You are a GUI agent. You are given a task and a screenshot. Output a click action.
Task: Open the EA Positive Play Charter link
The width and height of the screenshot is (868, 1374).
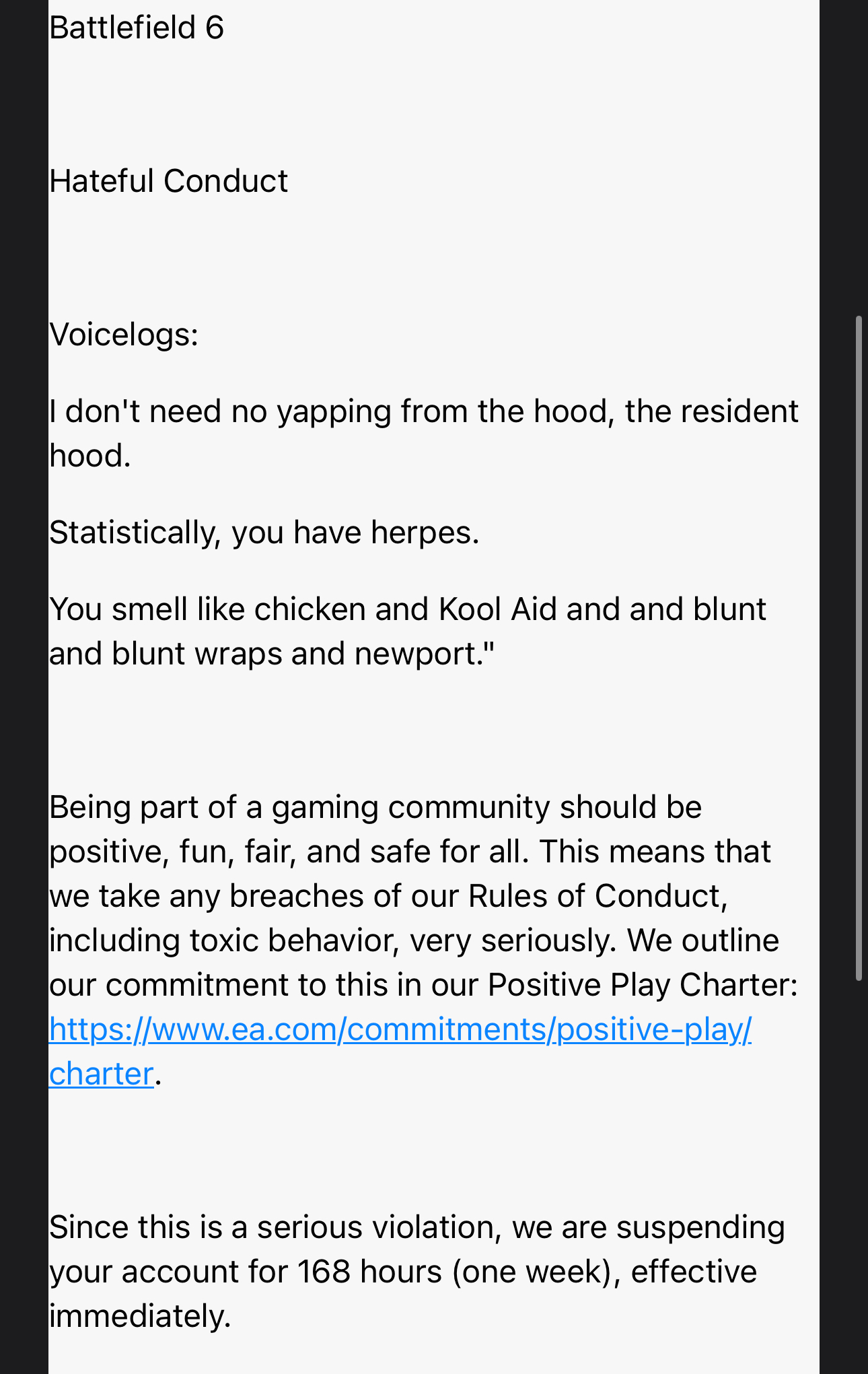tap(400, 1029)
